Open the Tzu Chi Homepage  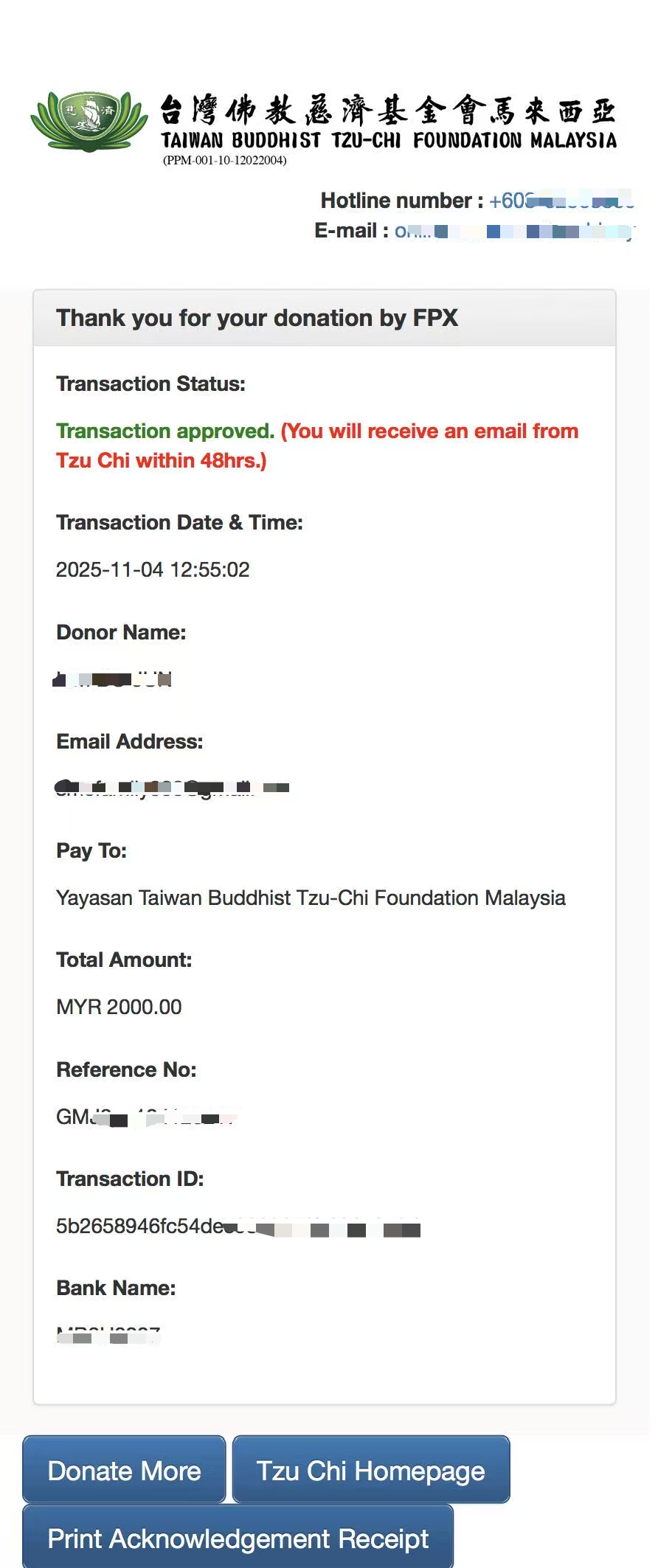[370, 1470]
